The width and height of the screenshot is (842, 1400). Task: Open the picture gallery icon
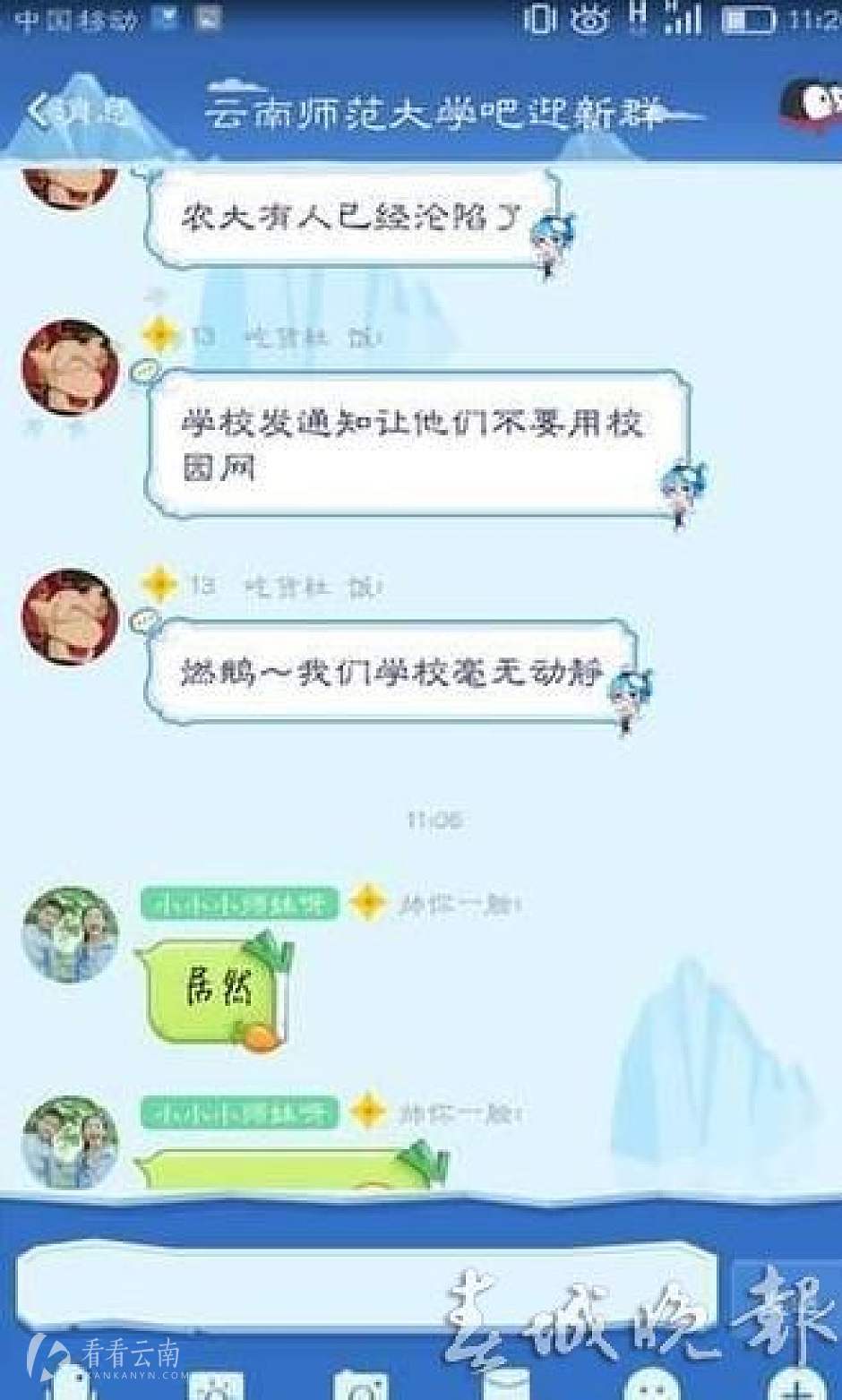coord(215,1387)
